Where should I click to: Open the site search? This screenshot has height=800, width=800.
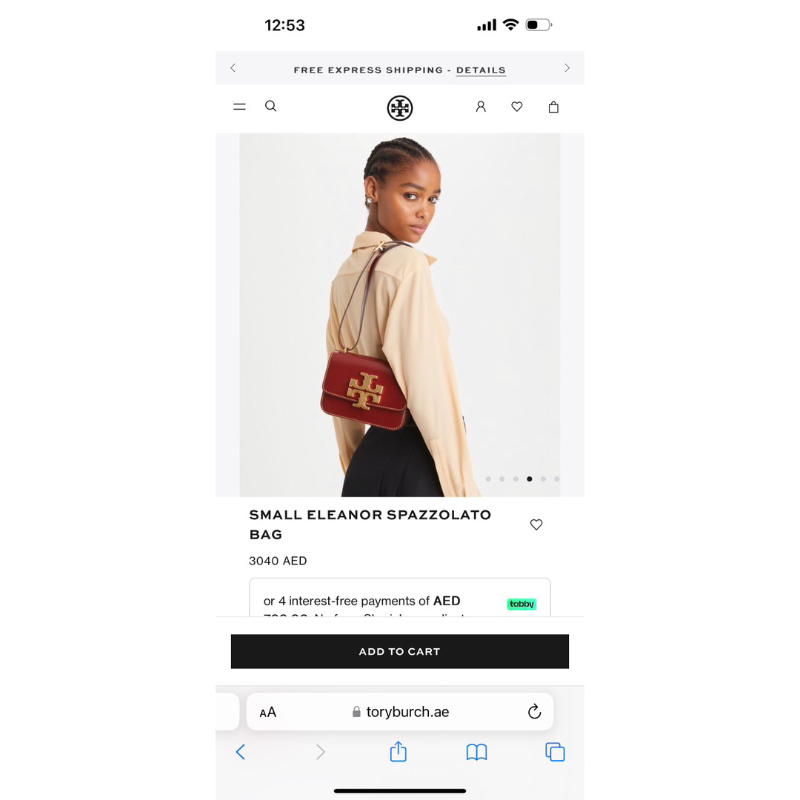pyautogui.click(x=270, y=106)
